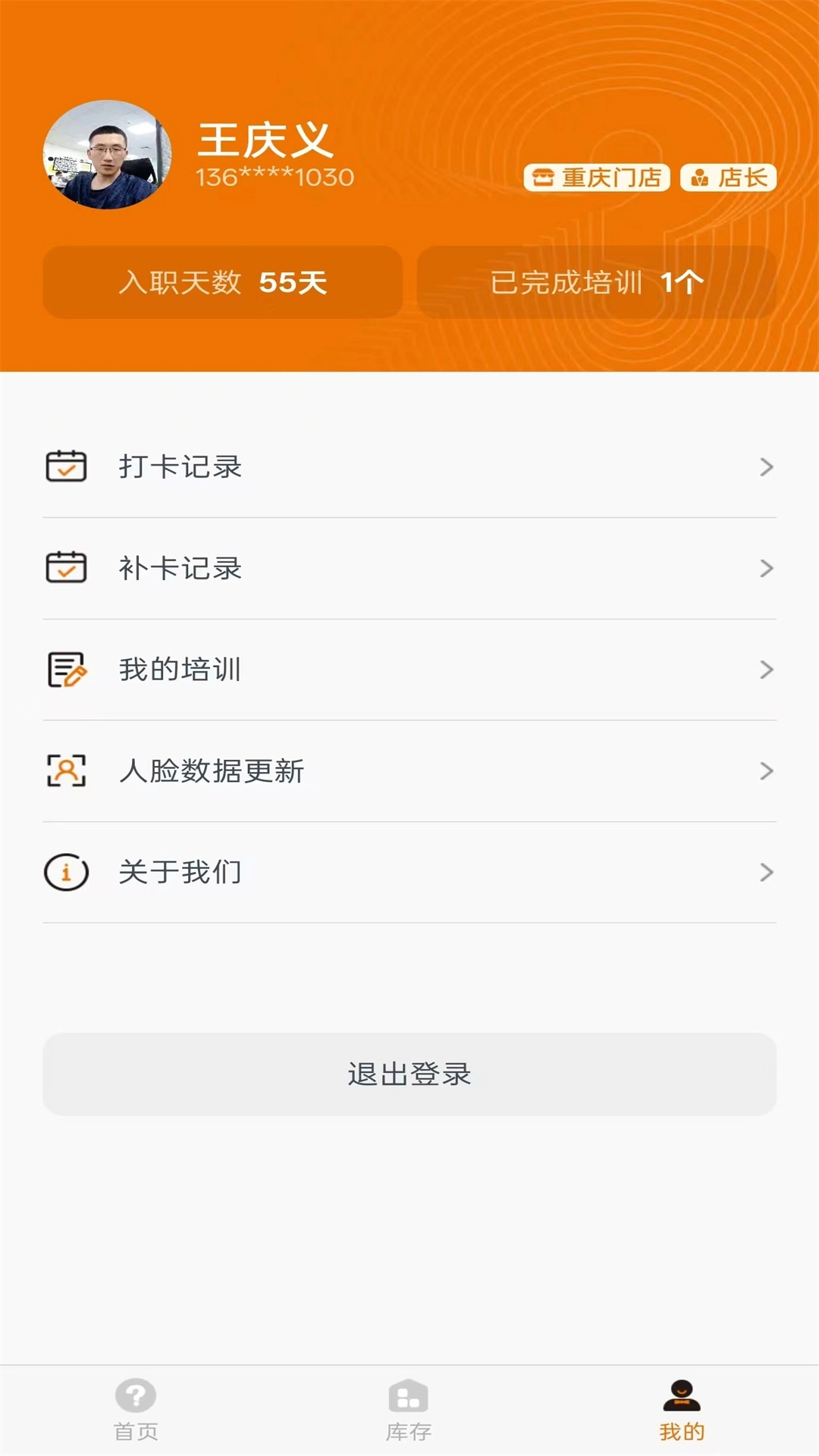This screenshot has height=1456, width=819.
Task: Click the 我的培训 training notes icon
Action: (67, 670)
